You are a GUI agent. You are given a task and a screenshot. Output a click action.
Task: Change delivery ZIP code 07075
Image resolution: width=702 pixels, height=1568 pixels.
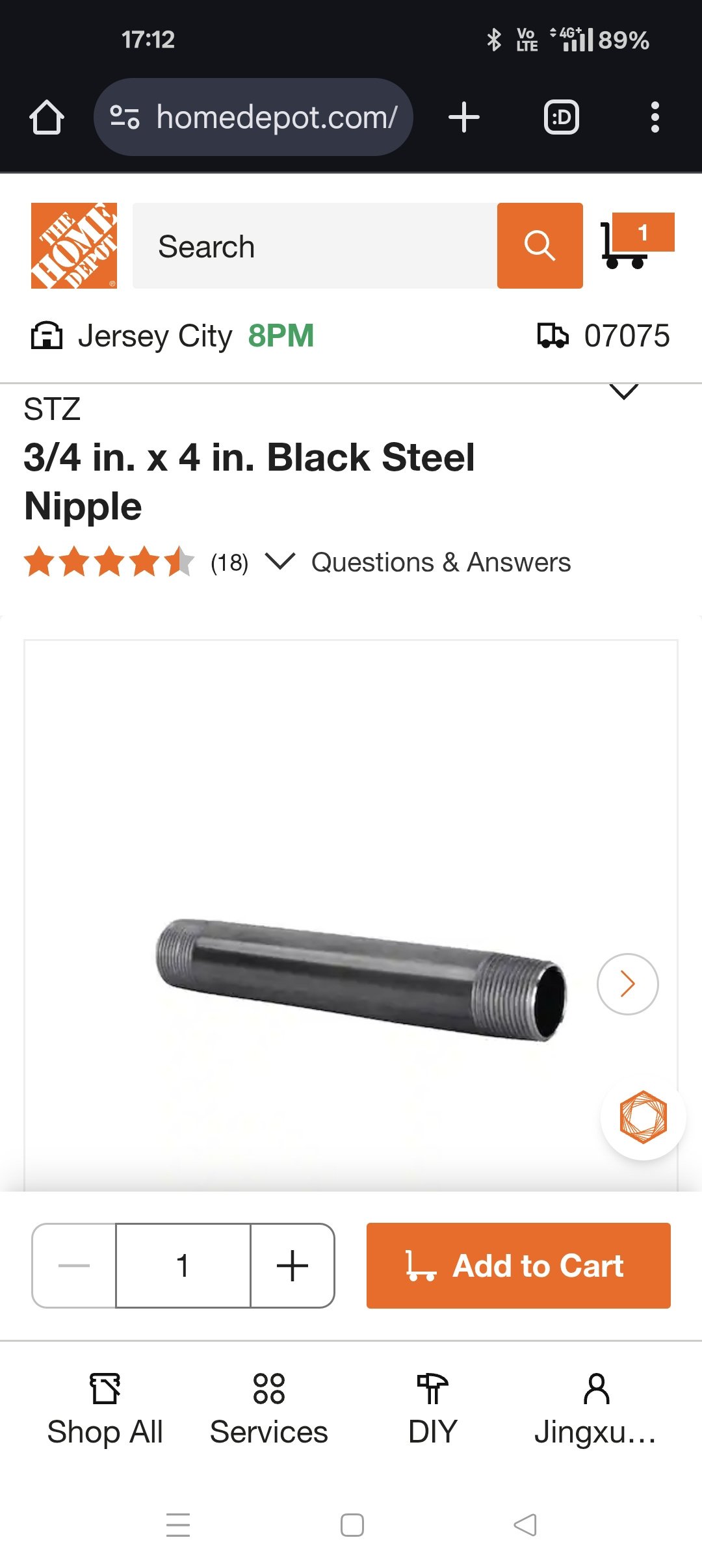click(x=604, y=336)
